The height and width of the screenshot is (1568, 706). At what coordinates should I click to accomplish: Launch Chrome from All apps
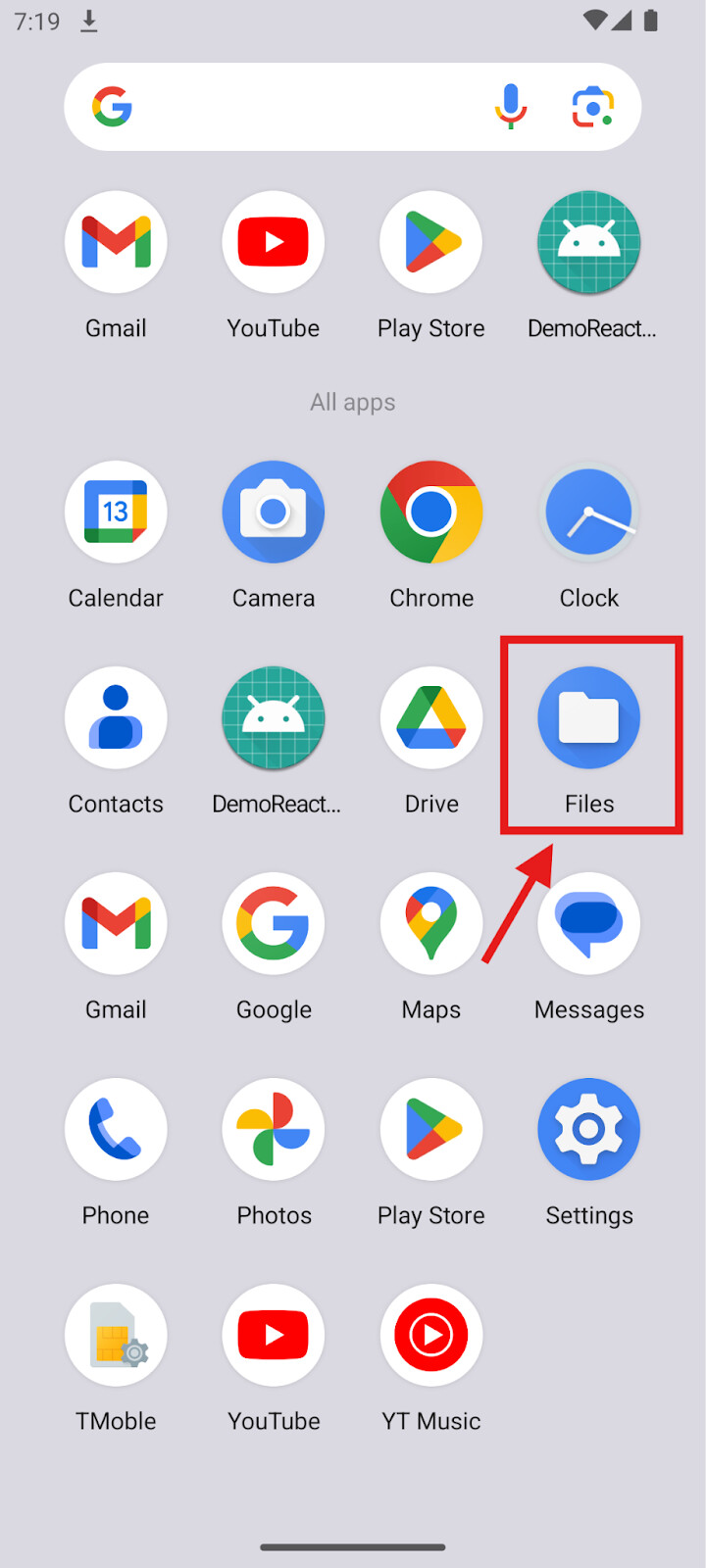[x=431, y=513]
